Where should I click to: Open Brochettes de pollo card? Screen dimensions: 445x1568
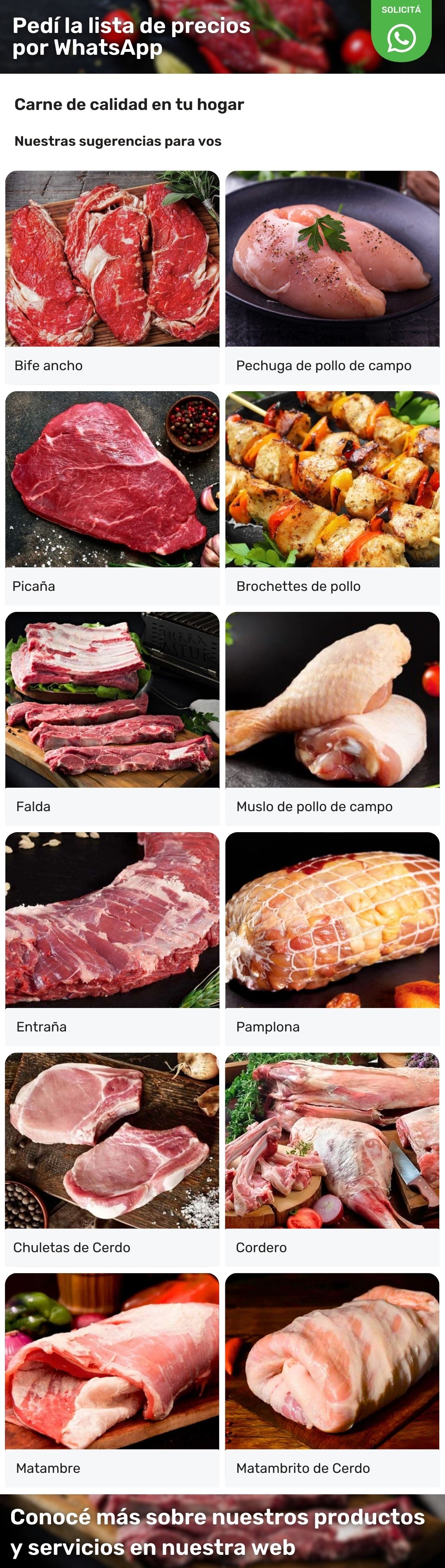[333, 497]
